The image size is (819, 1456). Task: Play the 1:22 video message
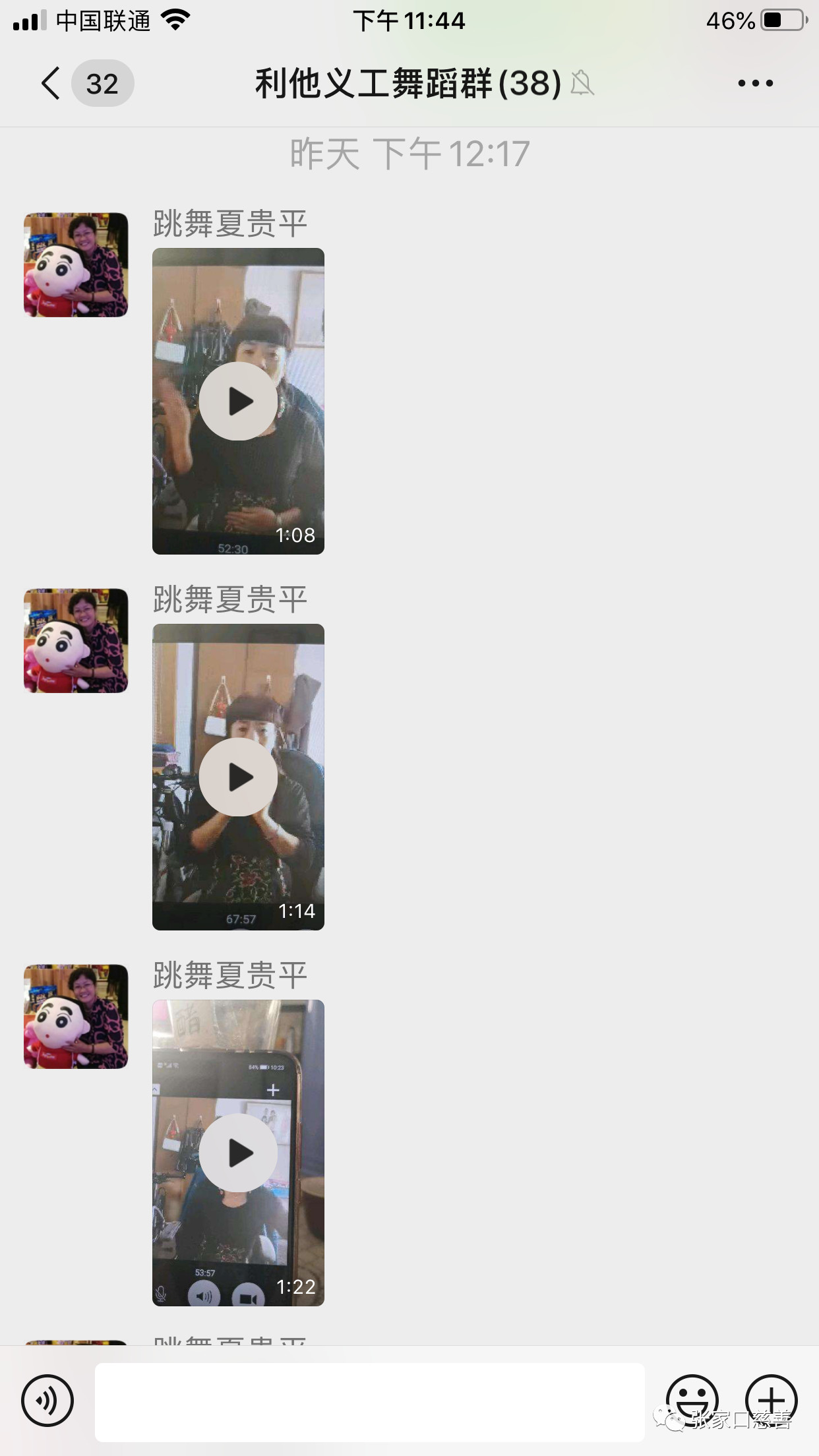(238, 1153)
